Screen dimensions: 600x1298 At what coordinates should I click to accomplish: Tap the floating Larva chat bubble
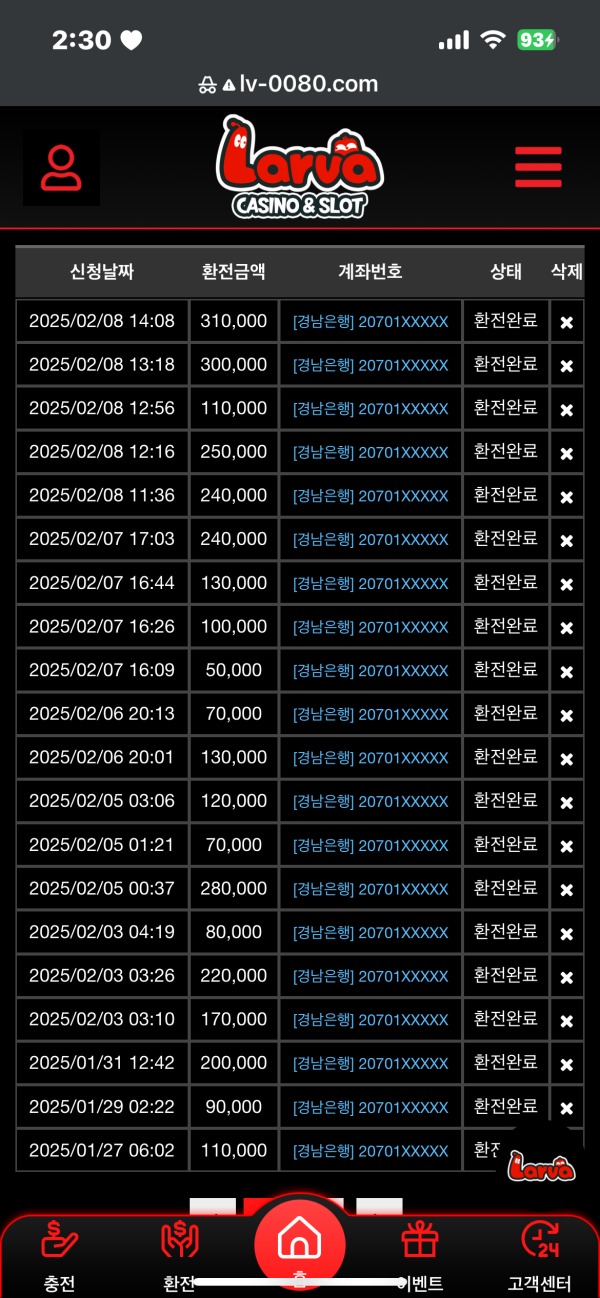coord(541,1163)
